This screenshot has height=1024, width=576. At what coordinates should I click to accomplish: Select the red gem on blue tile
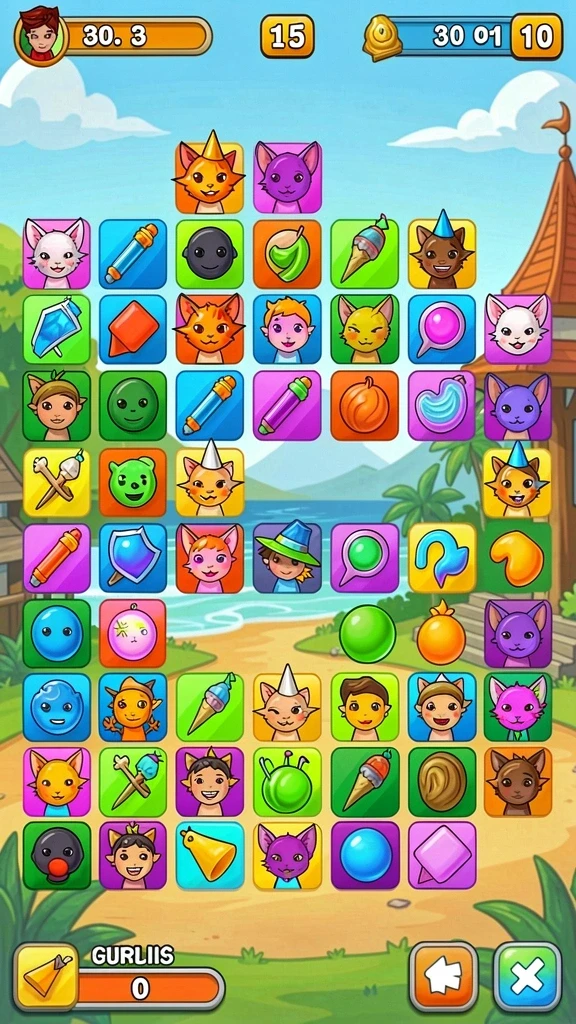133,329
